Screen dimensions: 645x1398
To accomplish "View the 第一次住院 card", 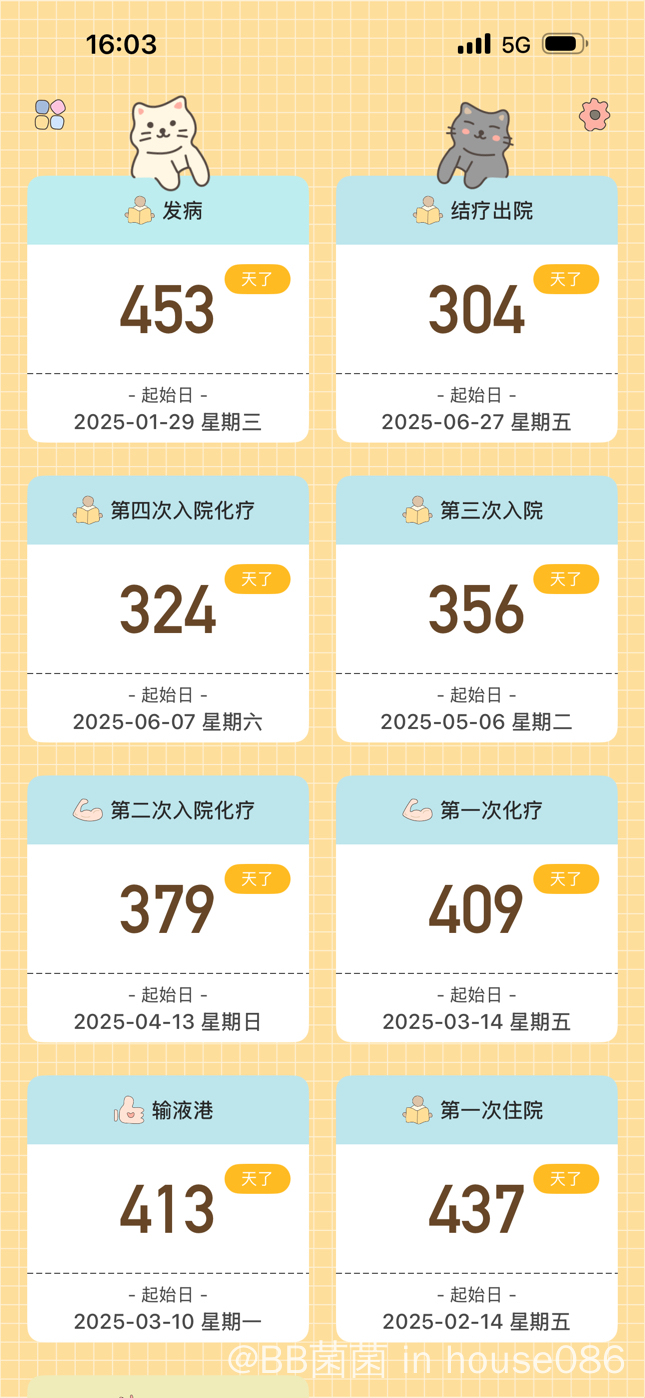I will [x=476, y=1210].
